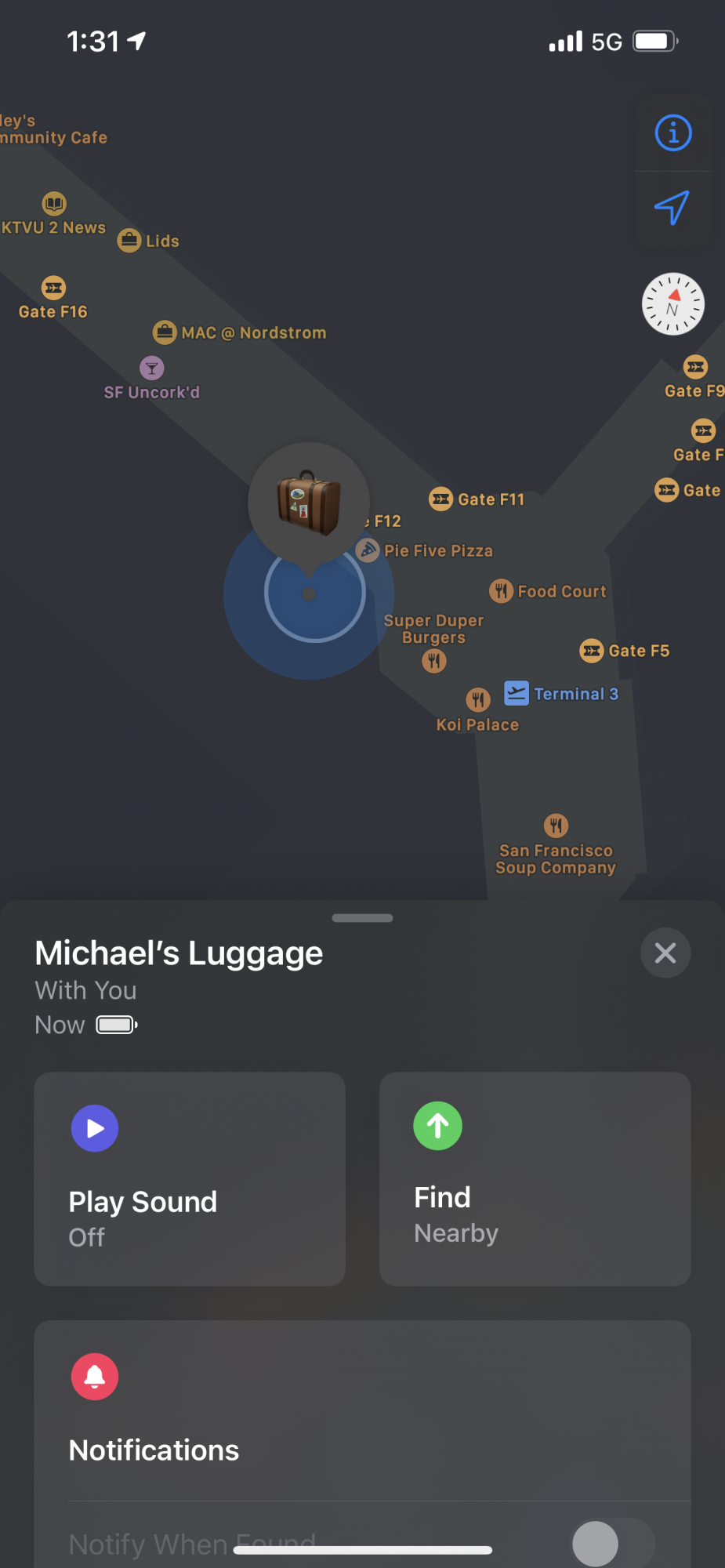The height and width of the screenshot is (1568, 725).
Task: Select the SF Uncork'd bar marker
Action: coord(152,368)
